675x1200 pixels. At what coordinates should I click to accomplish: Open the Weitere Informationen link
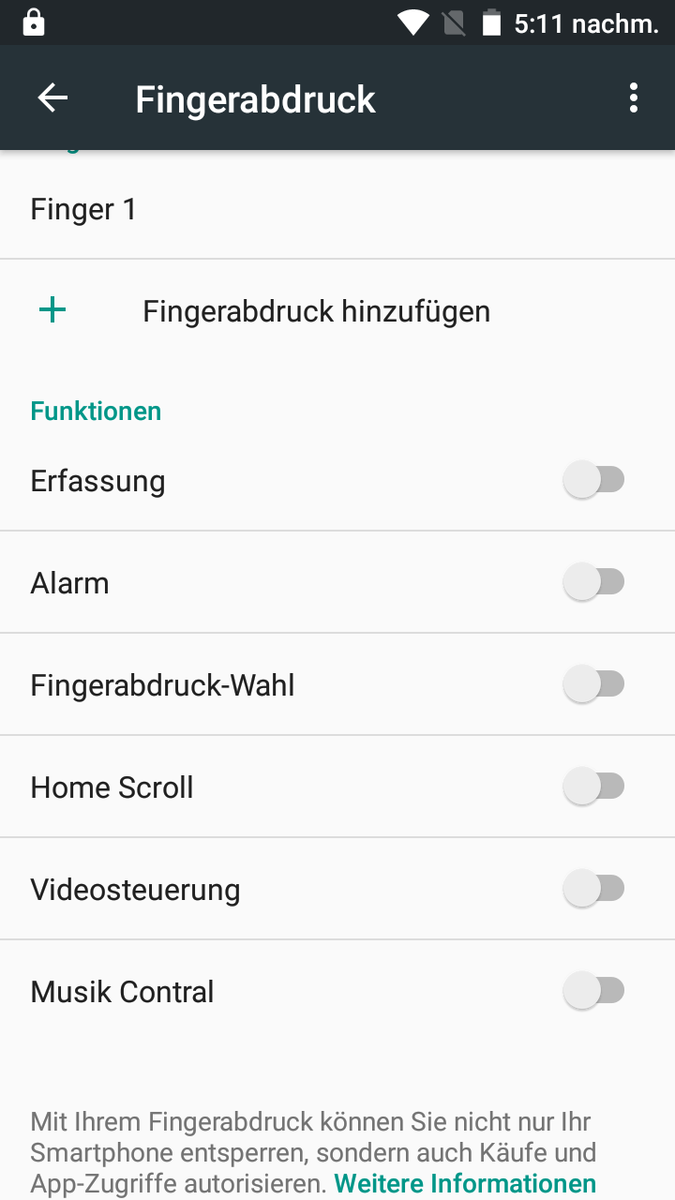pyautogui.click(x=465, y=1184)
